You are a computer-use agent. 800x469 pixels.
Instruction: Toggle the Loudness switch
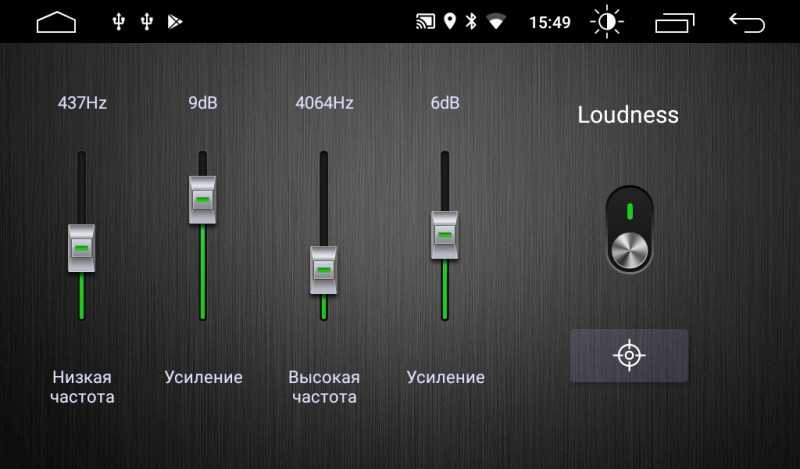(x=629, y=229)
